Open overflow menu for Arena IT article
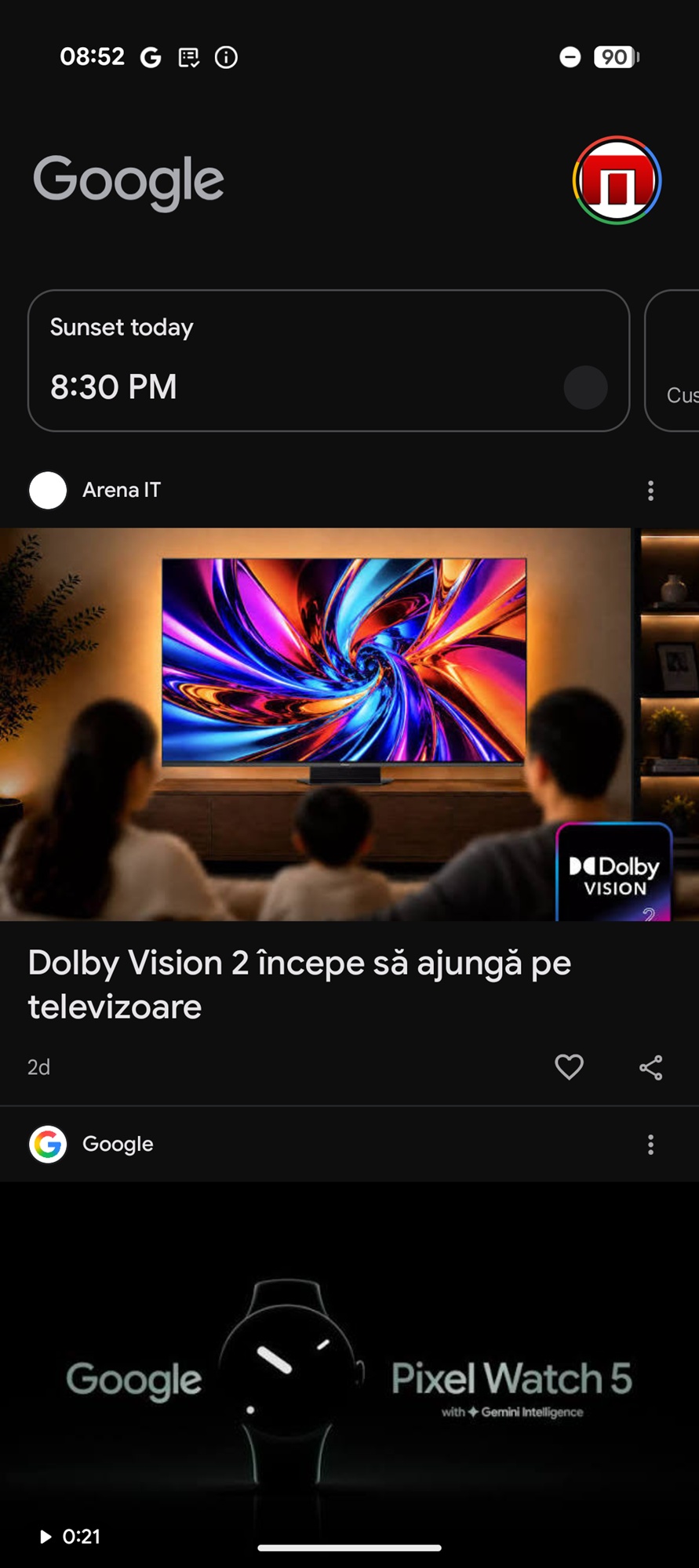The image size is (699, 1568). (650, 491)
